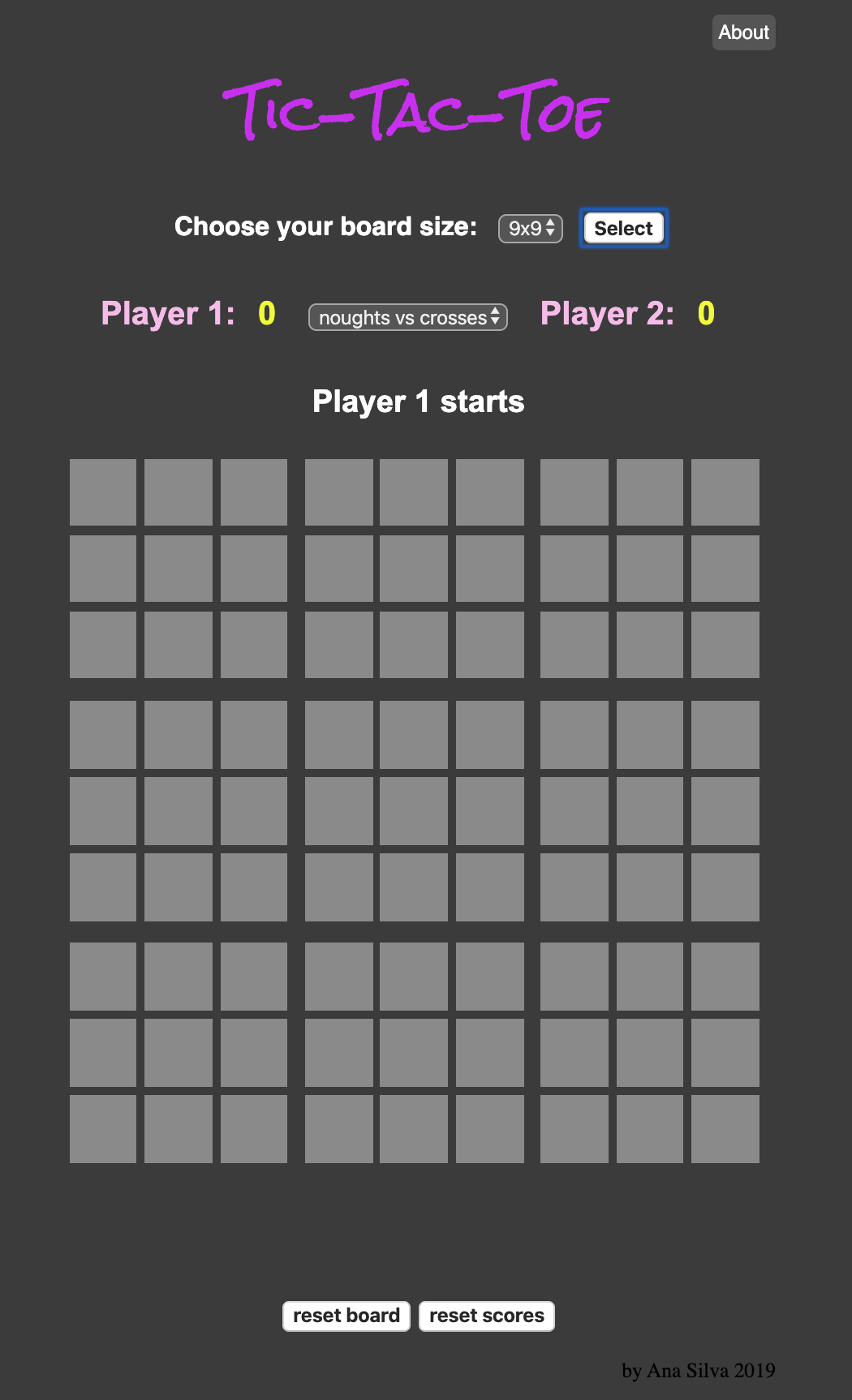The image size is (852, 1400).
Task: Mark the very center cell of the board
Action: coord(414,811)
